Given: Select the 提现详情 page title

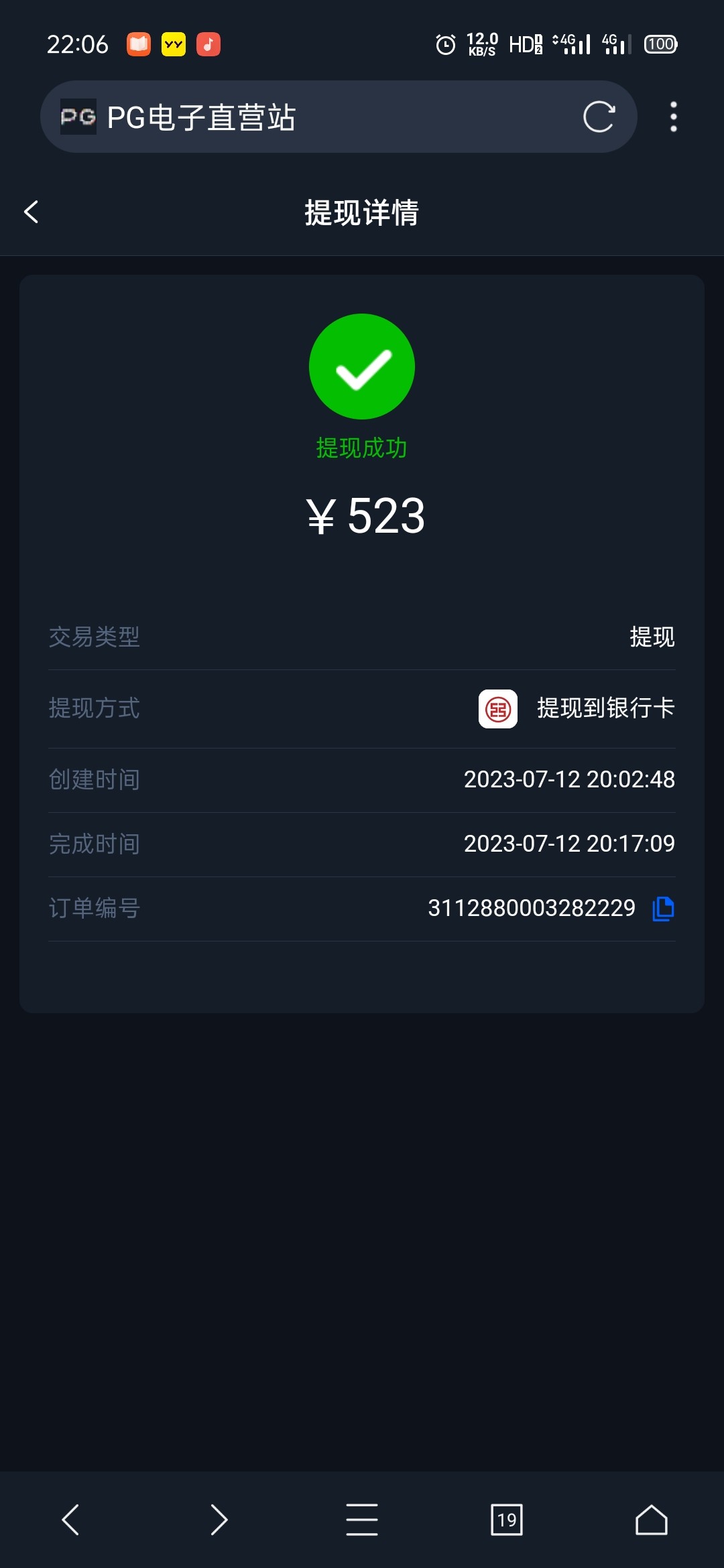Looking at the screenshot, I should tap(362, 211).
